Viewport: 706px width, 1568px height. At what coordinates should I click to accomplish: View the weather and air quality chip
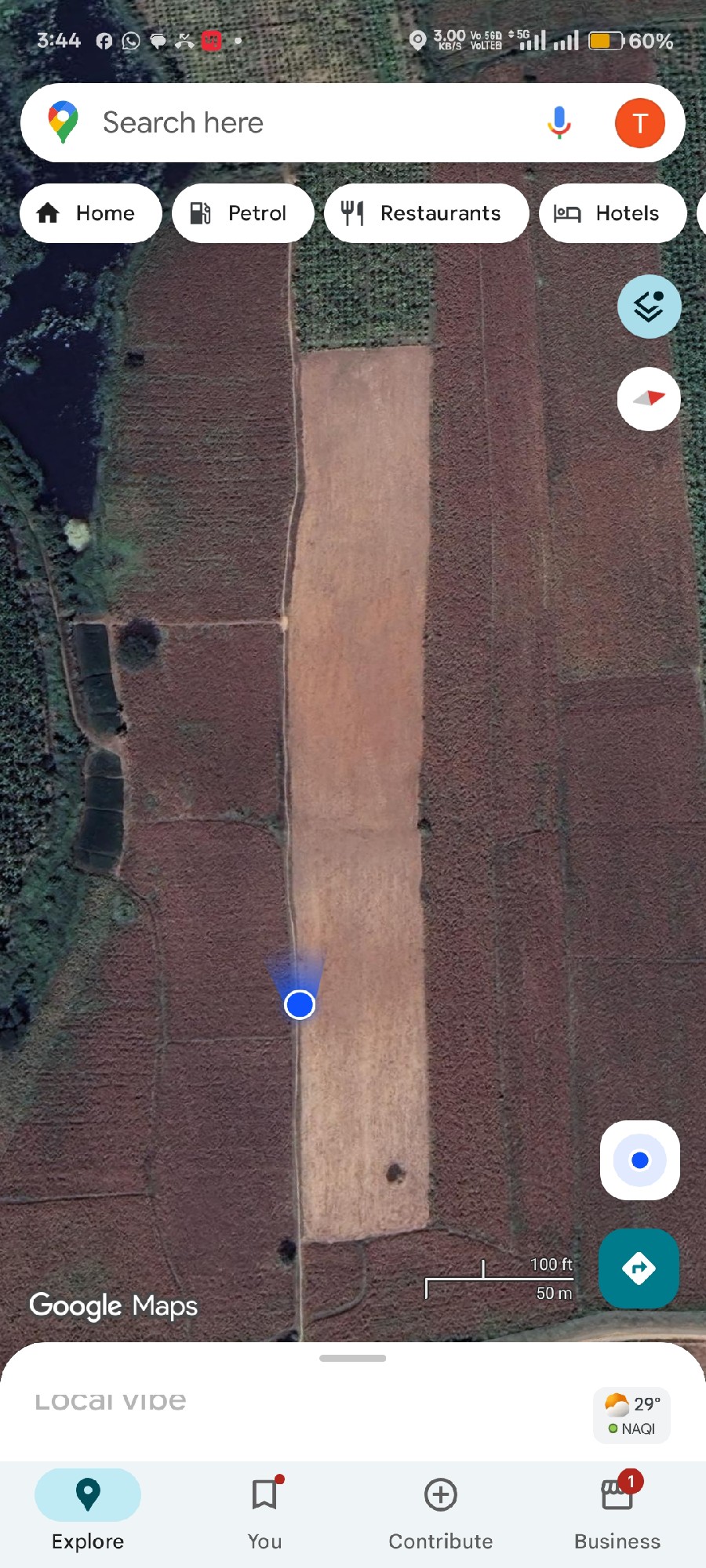coord(632,1415)
